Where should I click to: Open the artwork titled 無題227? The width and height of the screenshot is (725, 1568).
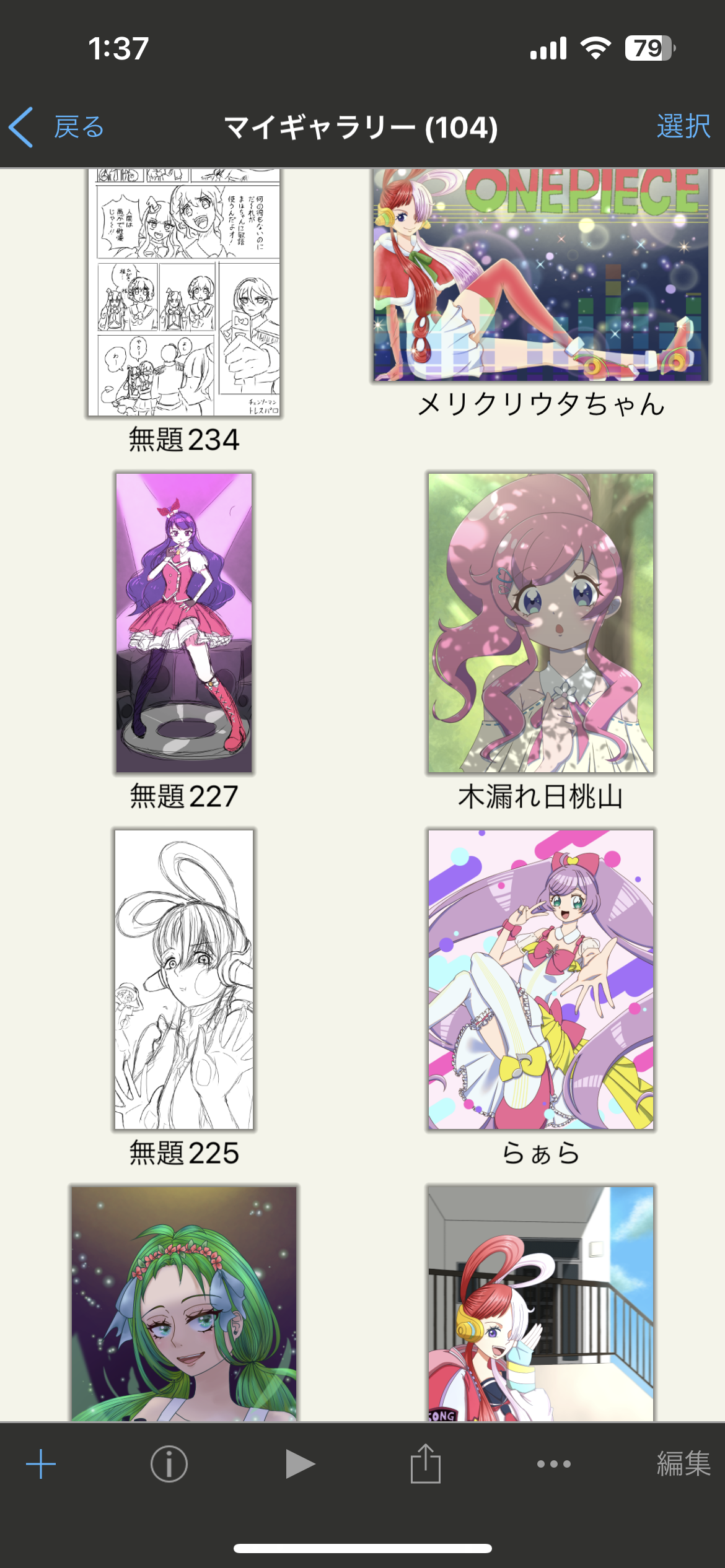tap(184, 623)
